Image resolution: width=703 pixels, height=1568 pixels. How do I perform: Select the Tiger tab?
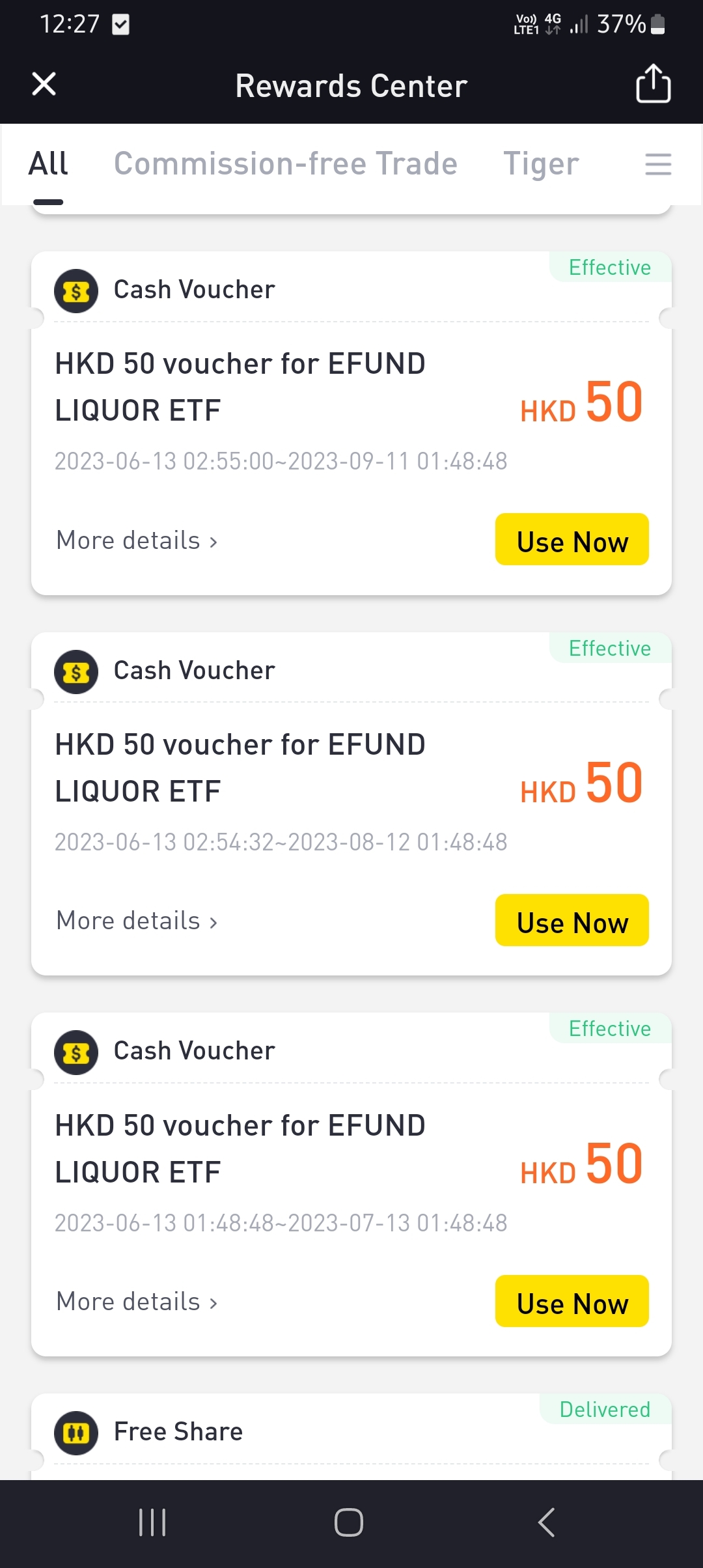(x=541, y=163)
